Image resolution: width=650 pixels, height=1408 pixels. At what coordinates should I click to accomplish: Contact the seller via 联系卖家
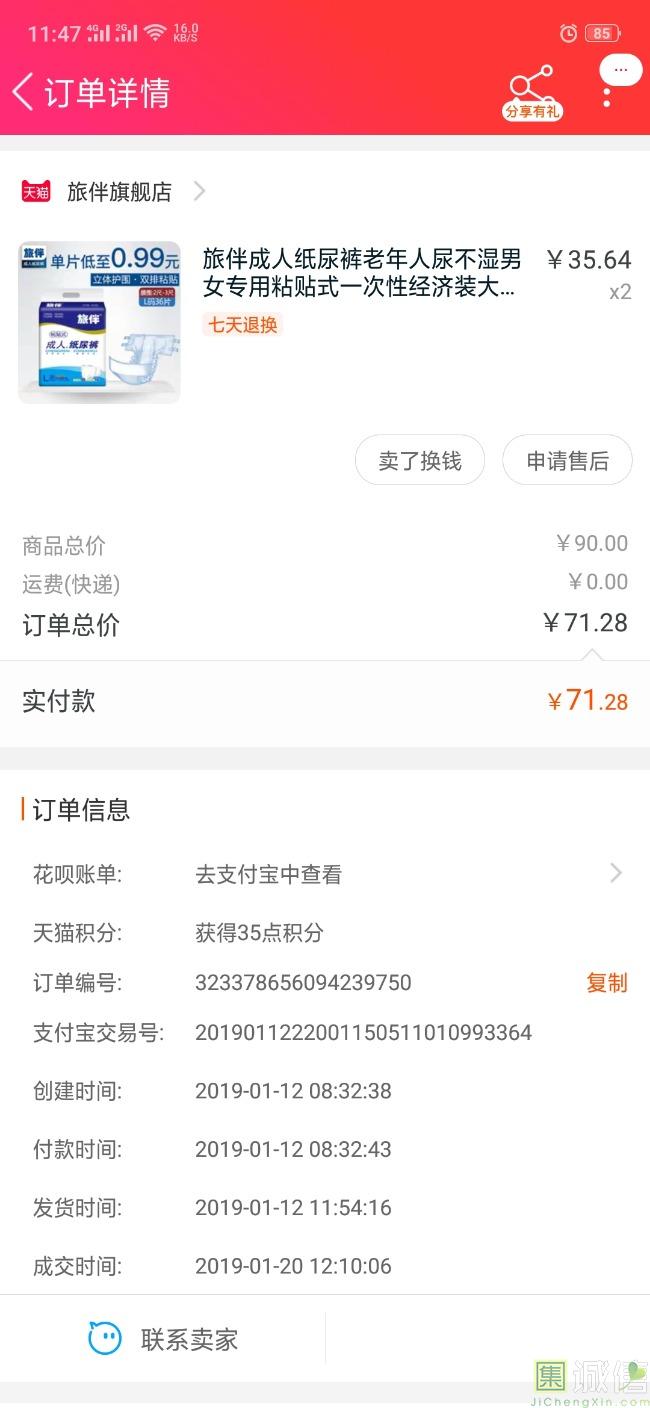coord(163,1339)
